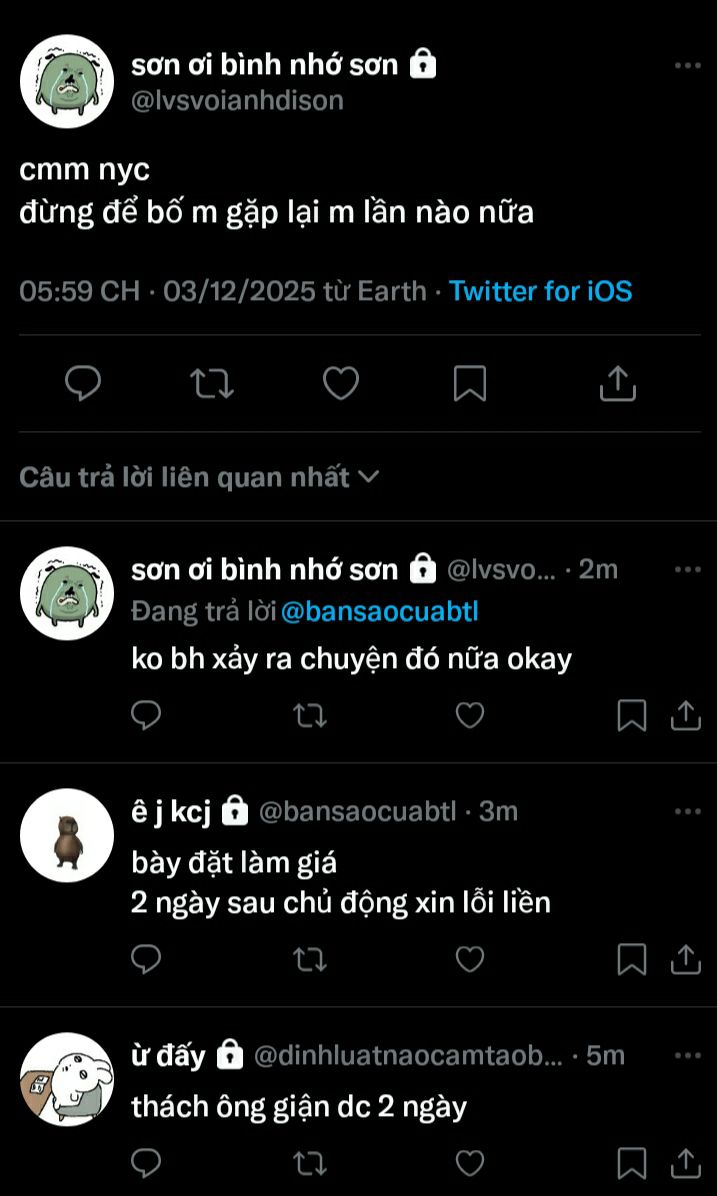Reply to ừ đấy's comment

click(146, 1163)
